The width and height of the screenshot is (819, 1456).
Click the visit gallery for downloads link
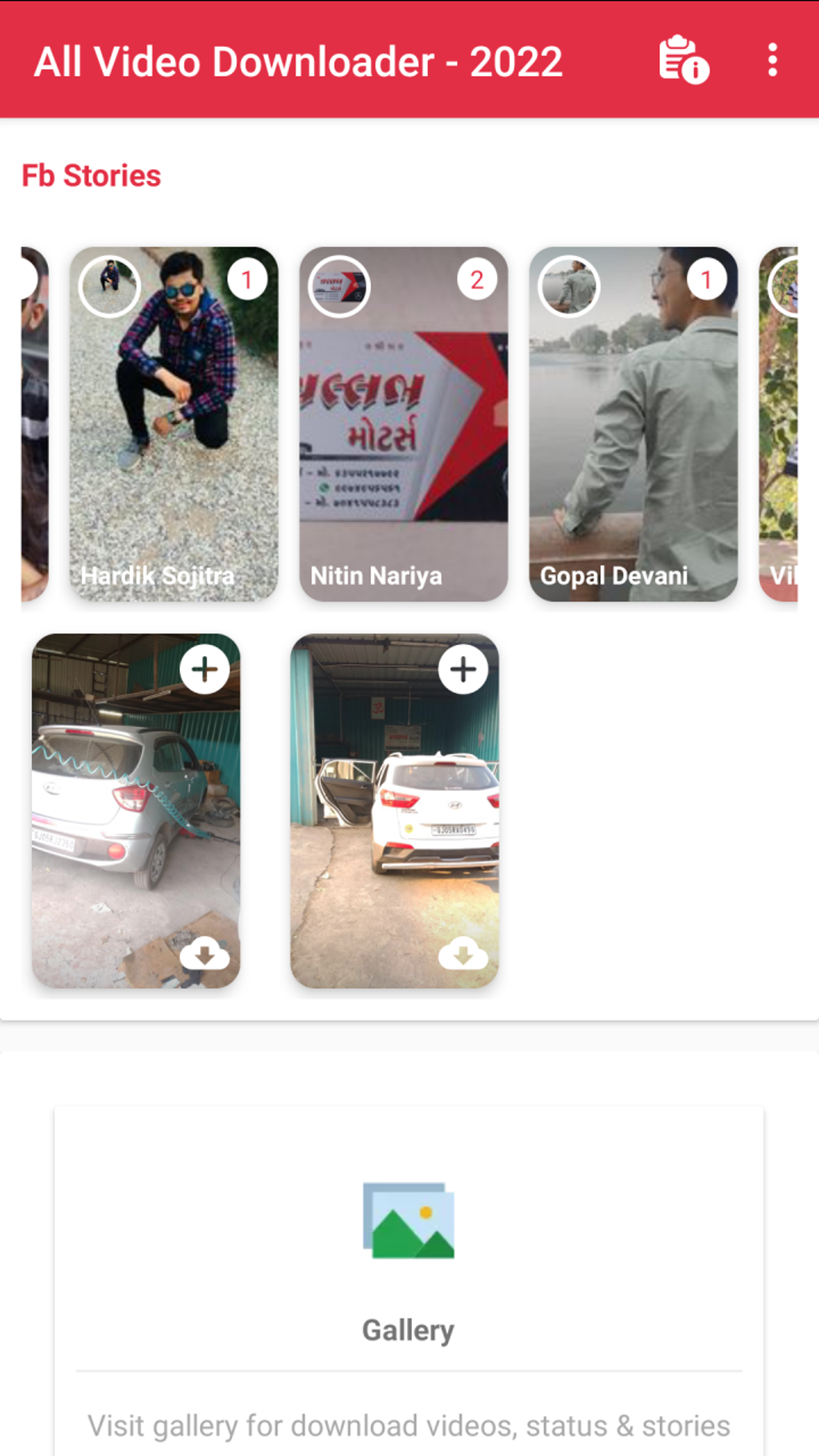[x=409, y=1425]
